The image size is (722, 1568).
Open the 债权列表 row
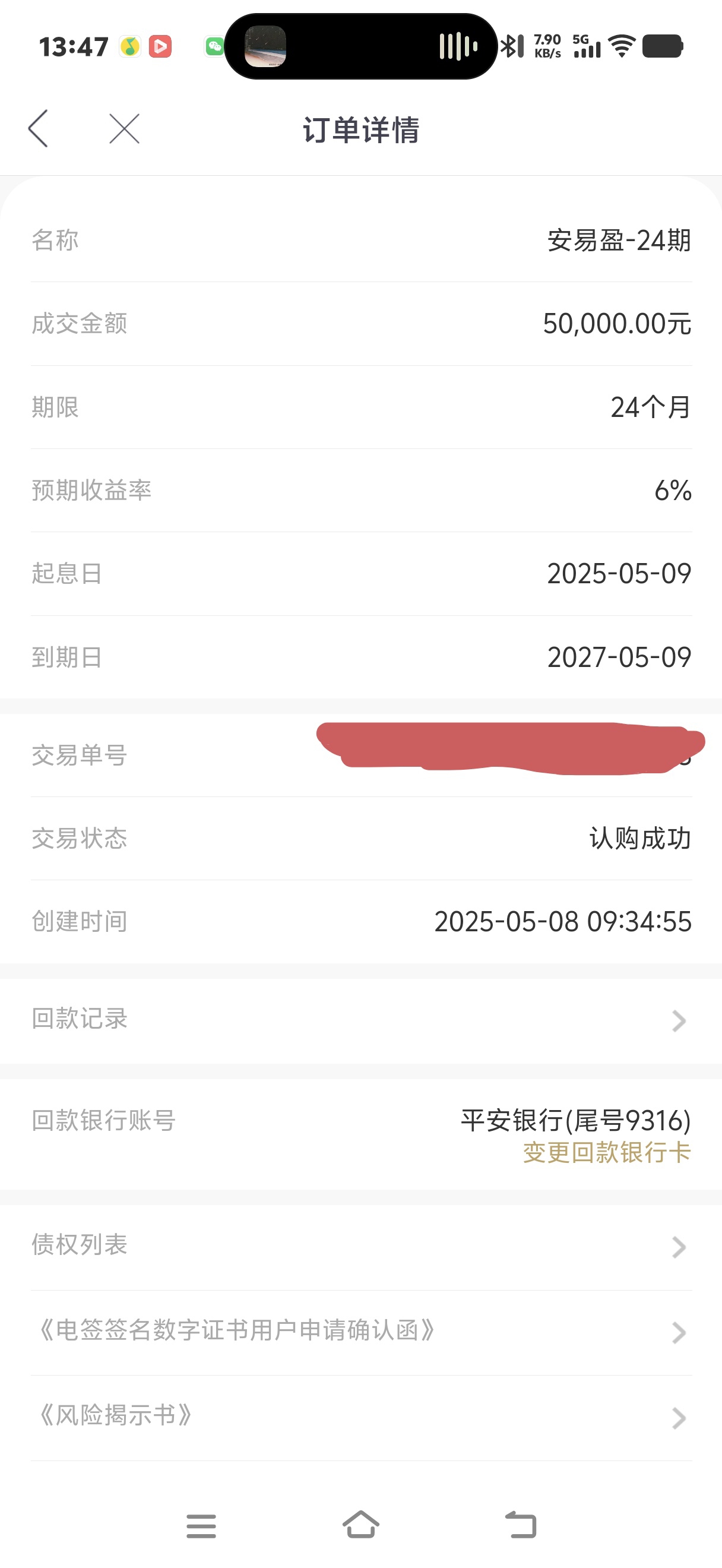point(360,1245)
